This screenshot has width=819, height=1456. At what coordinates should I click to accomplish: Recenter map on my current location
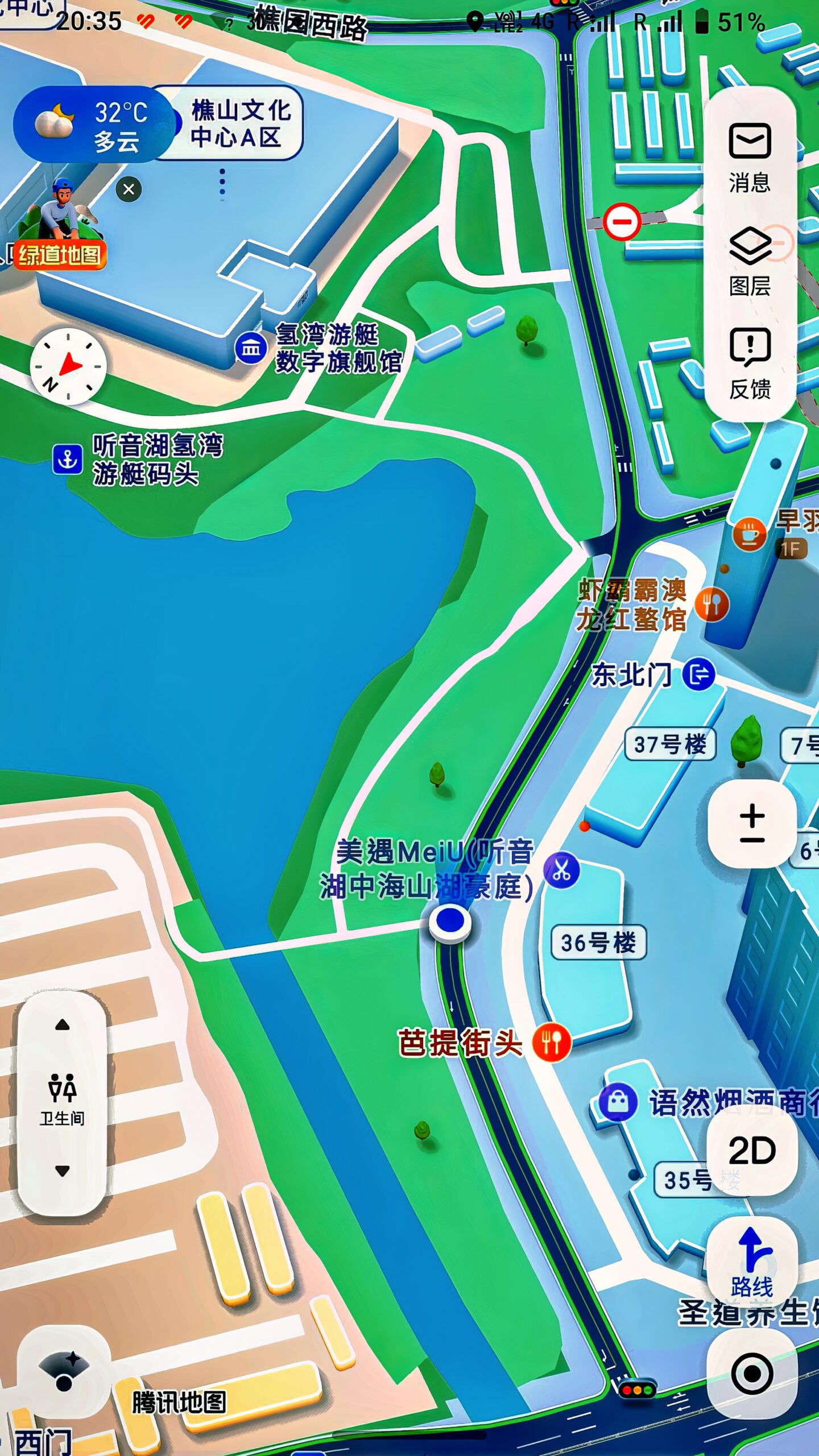click(751, 1374)
